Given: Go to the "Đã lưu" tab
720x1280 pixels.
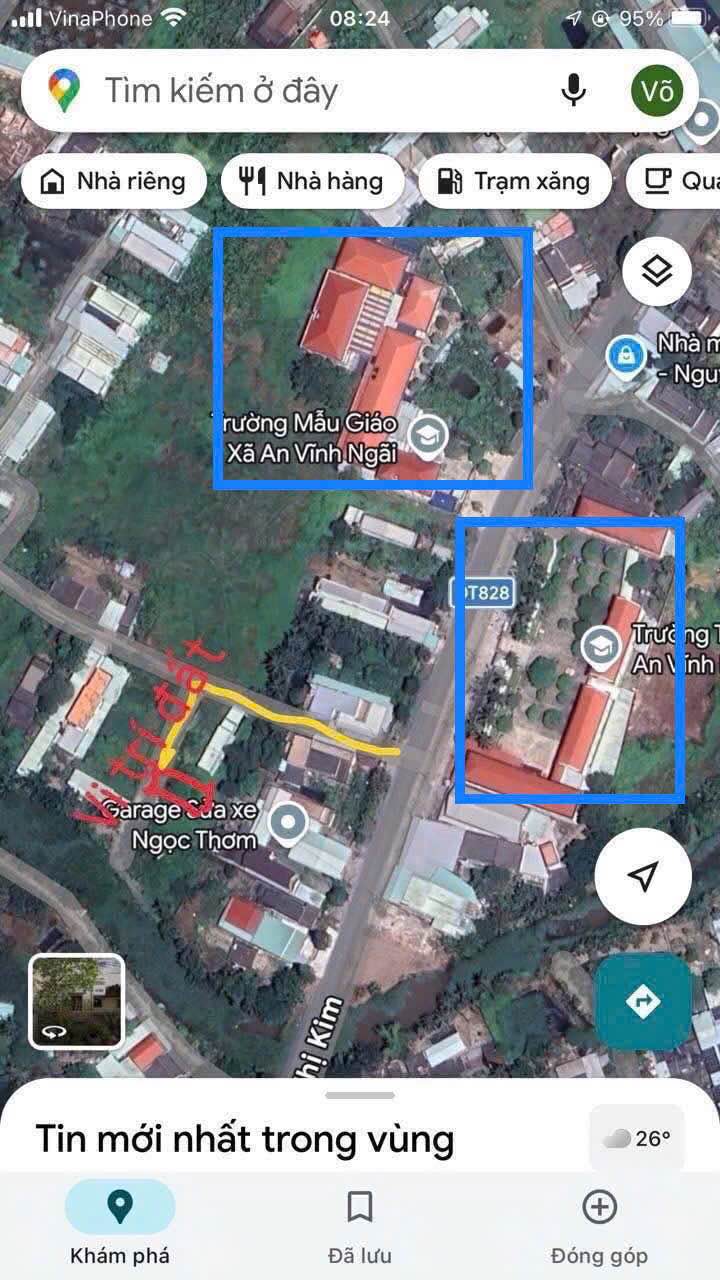Looking at the screenshot, I should click(x=360, y=1225).
